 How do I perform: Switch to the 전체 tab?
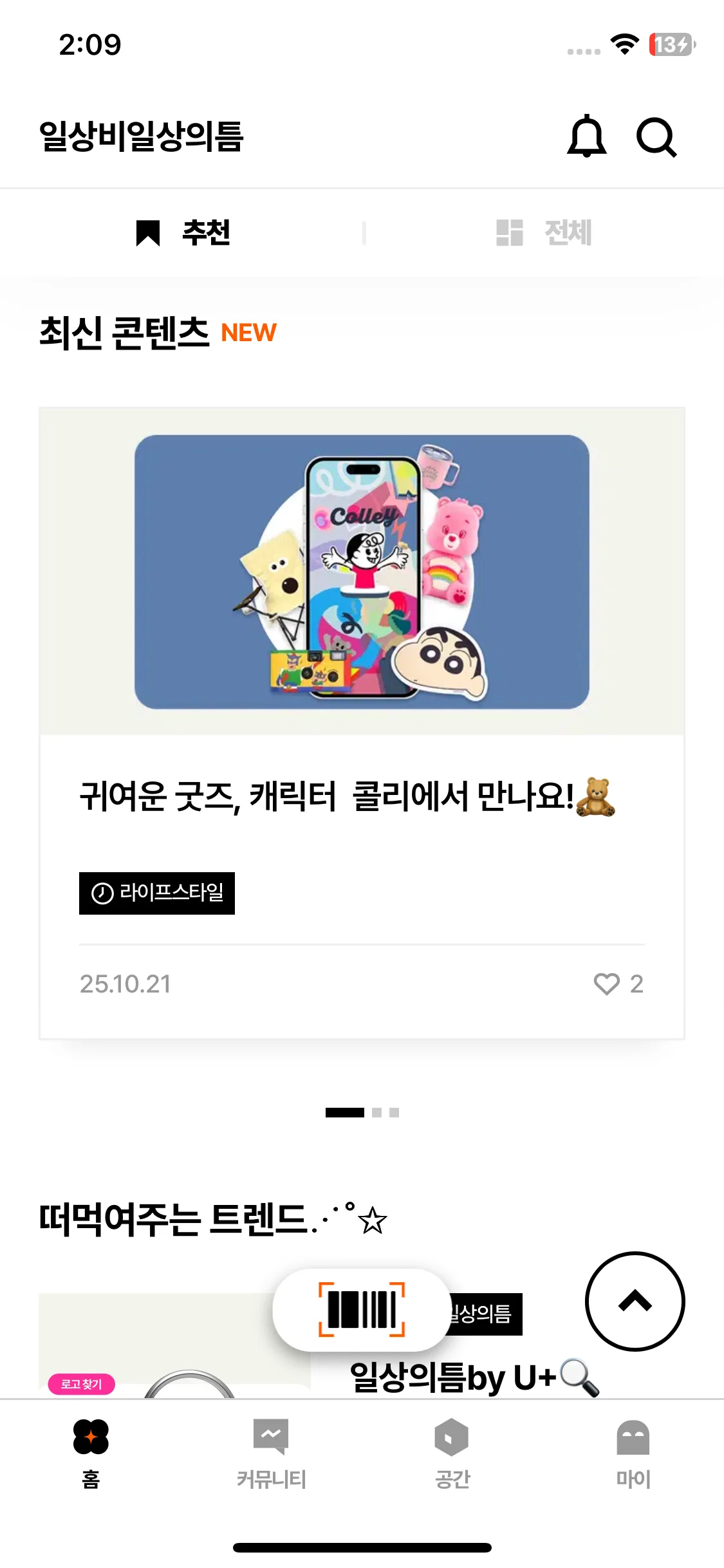point(544,232)
